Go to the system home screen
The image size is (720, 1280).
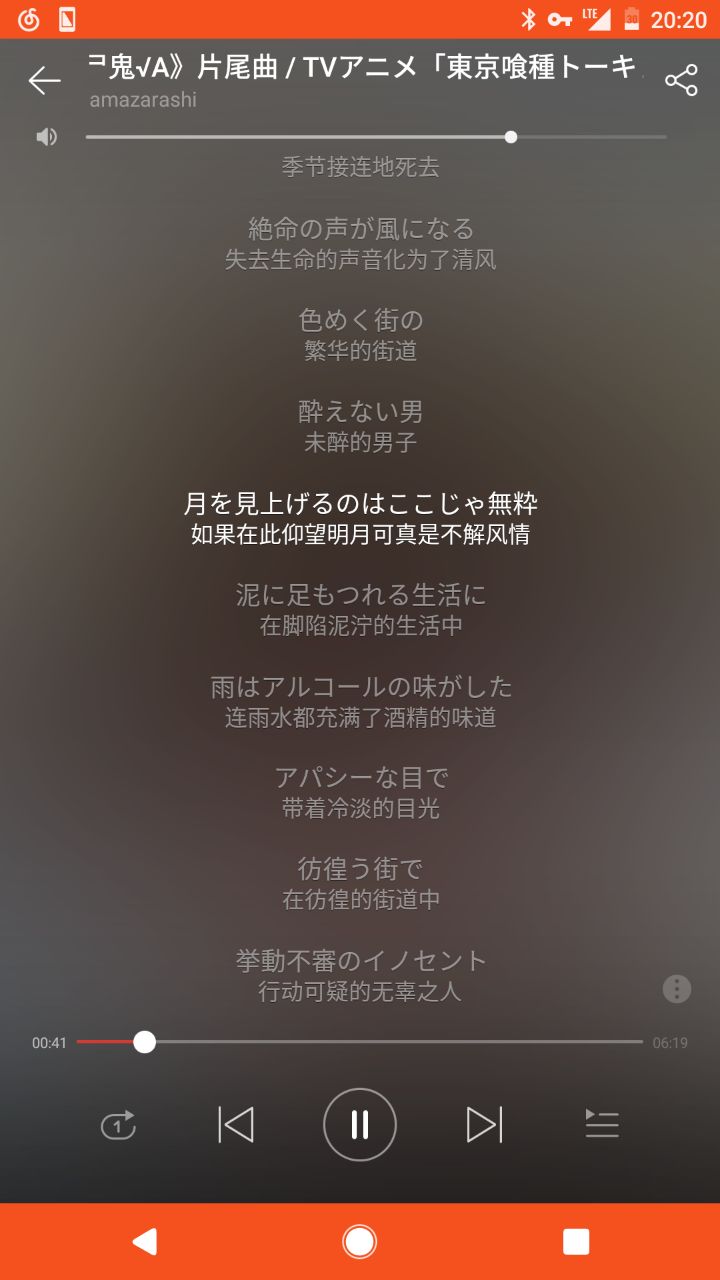[x=360, y=1241]
